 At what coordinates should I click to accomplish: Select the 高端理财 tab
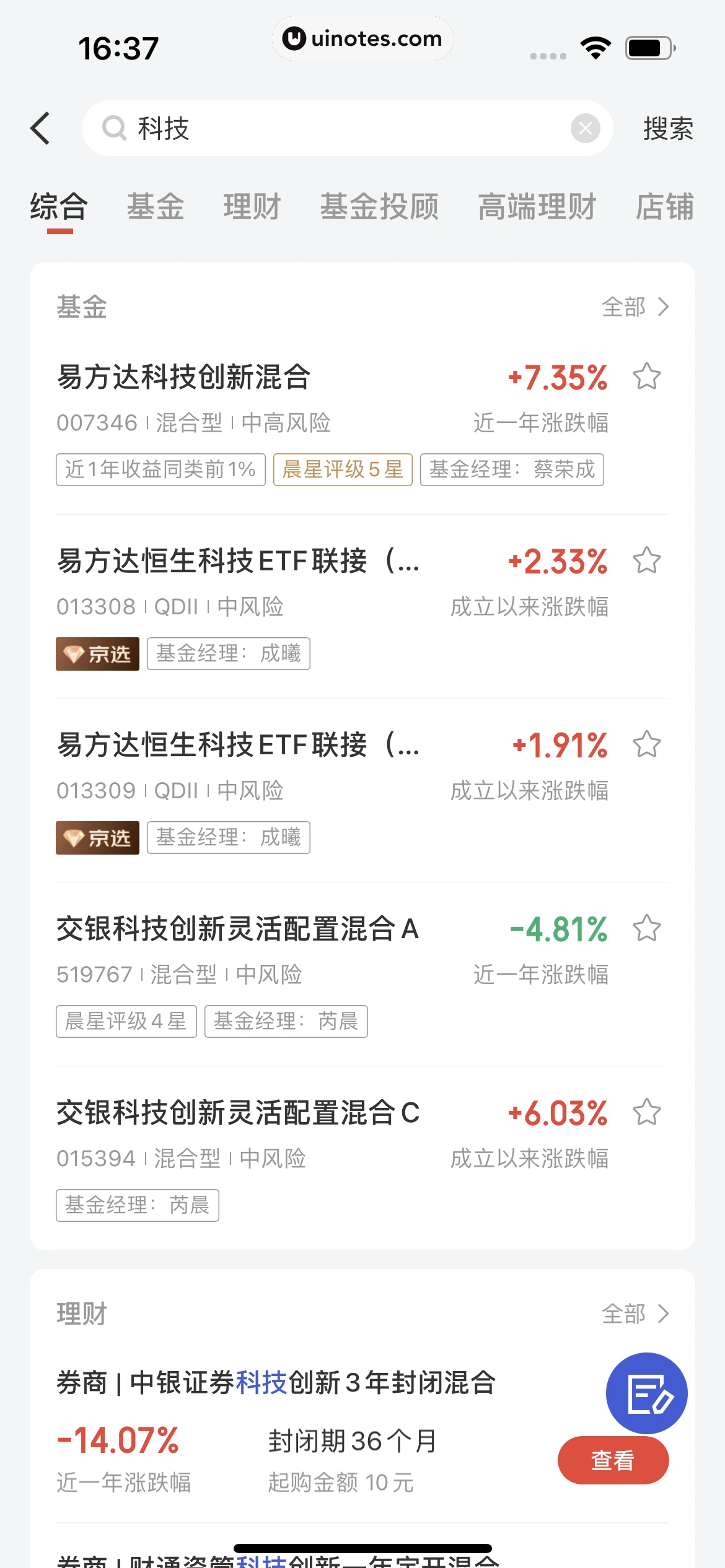[537, 207]
